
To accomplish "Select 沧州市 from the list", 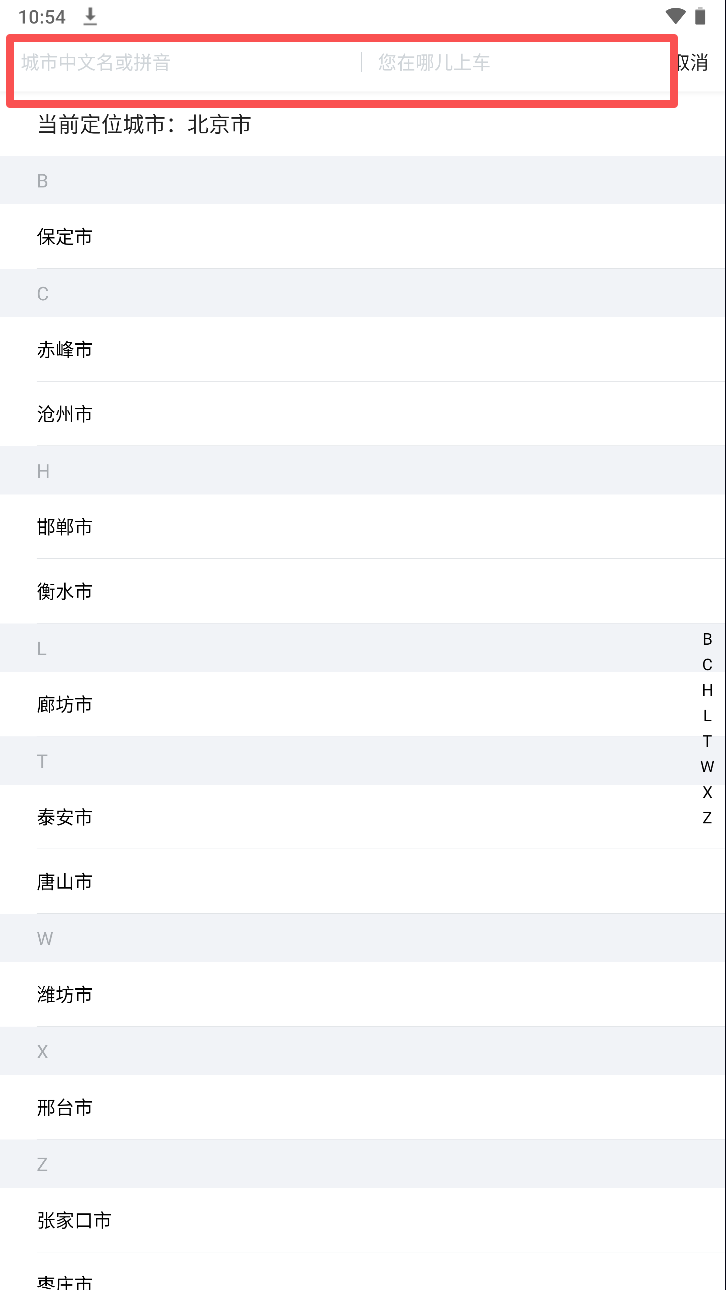I will (x=65, y=414).
